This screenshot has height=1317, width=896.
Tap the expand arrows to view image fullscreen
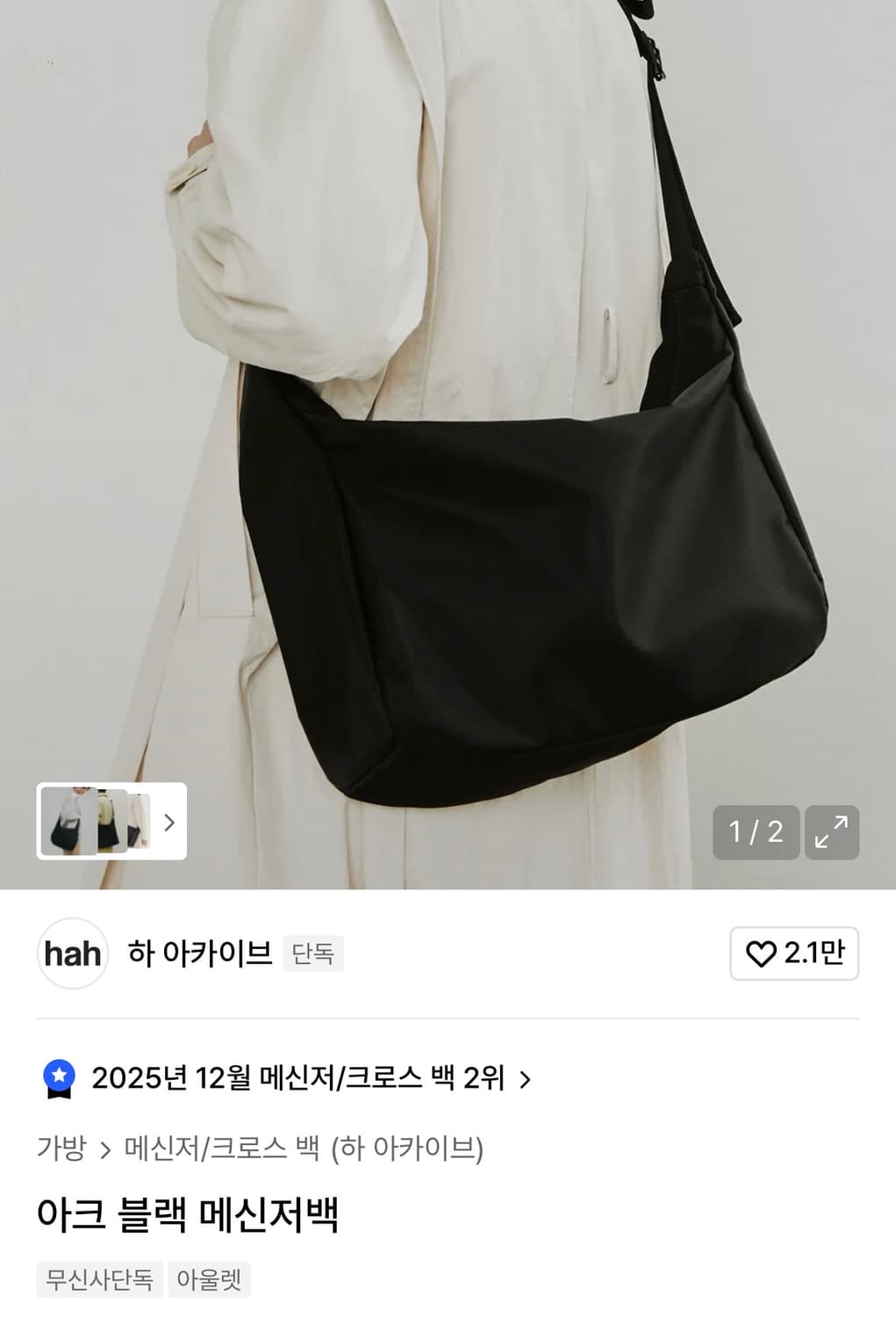(830, 832)
